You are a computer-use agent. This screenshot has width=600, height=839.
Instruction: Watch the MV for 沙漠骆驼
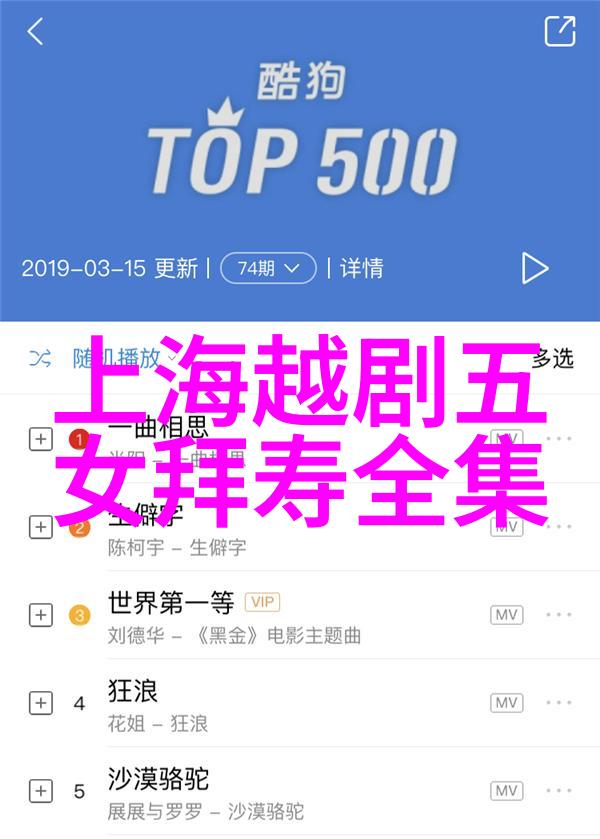pos(507,791)
